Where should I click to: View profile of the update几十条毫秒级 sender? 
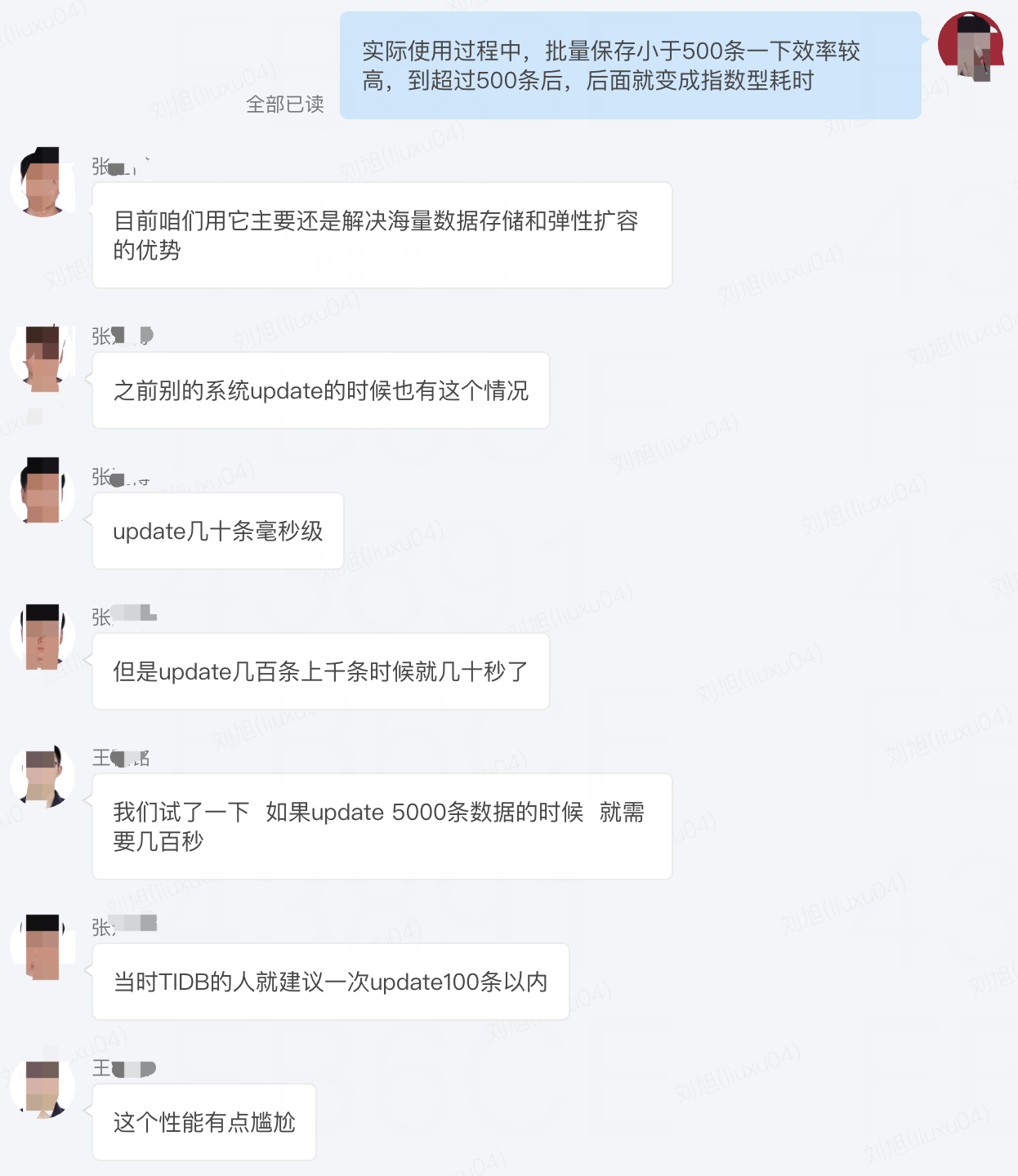[x=42, y=491]
